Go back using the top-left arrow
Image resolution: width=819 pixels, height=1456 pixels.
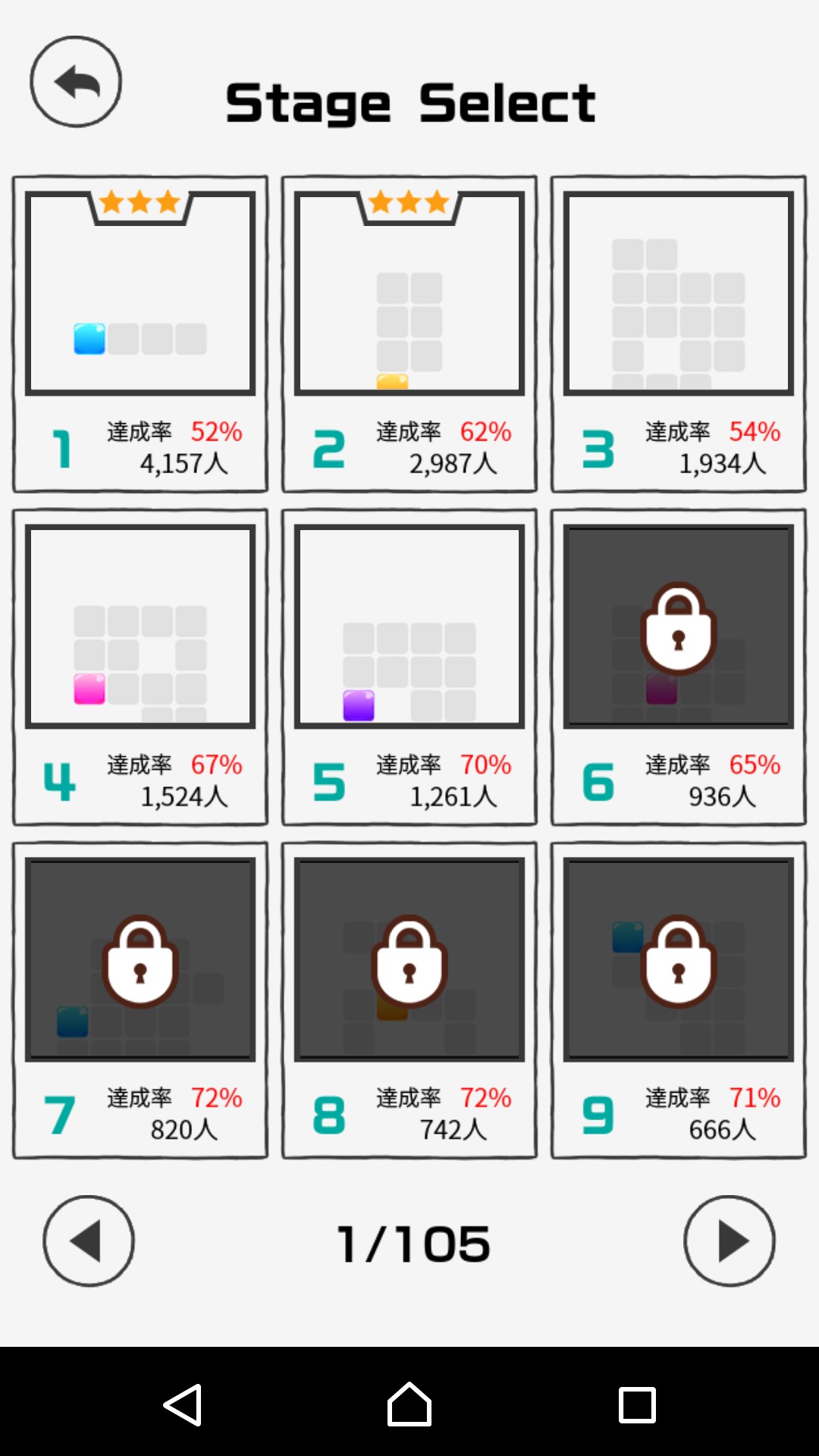76,82
